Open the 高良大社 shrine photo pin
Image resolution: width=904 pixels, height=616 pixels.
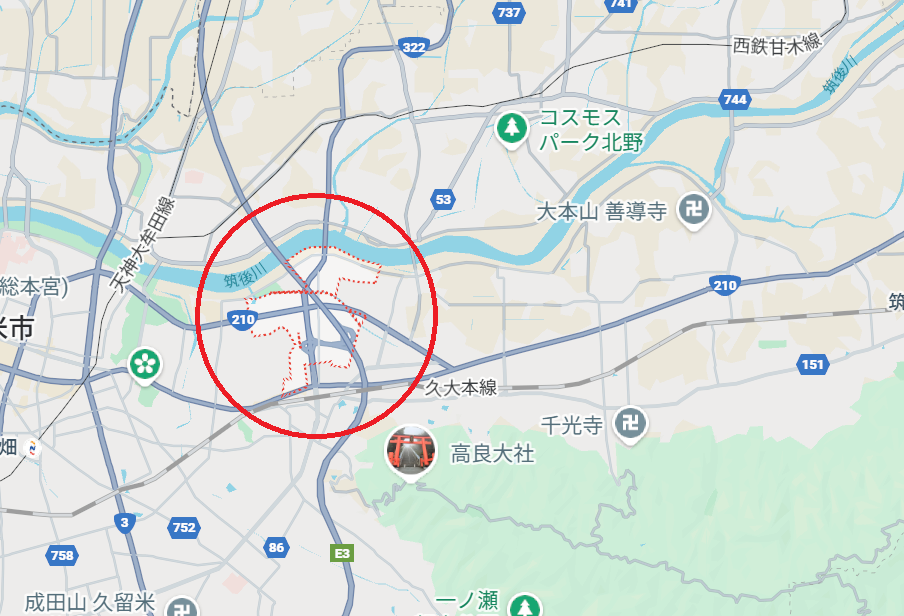tap(410, 450)
